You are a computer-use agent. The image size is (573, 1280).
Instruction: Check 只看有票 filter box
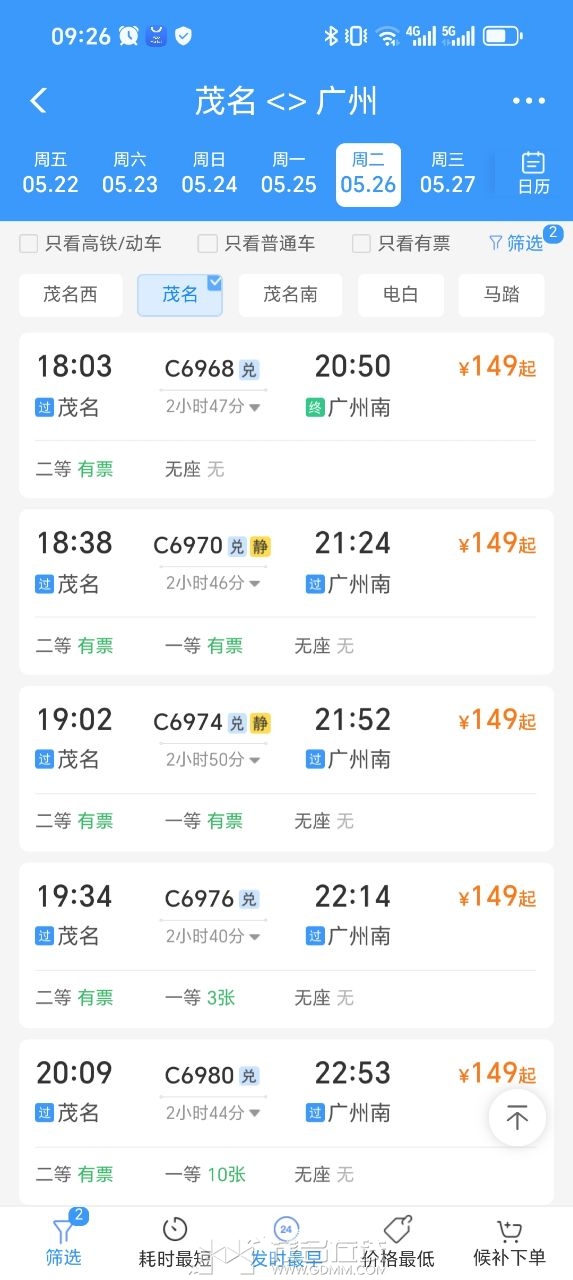point(361,243)
